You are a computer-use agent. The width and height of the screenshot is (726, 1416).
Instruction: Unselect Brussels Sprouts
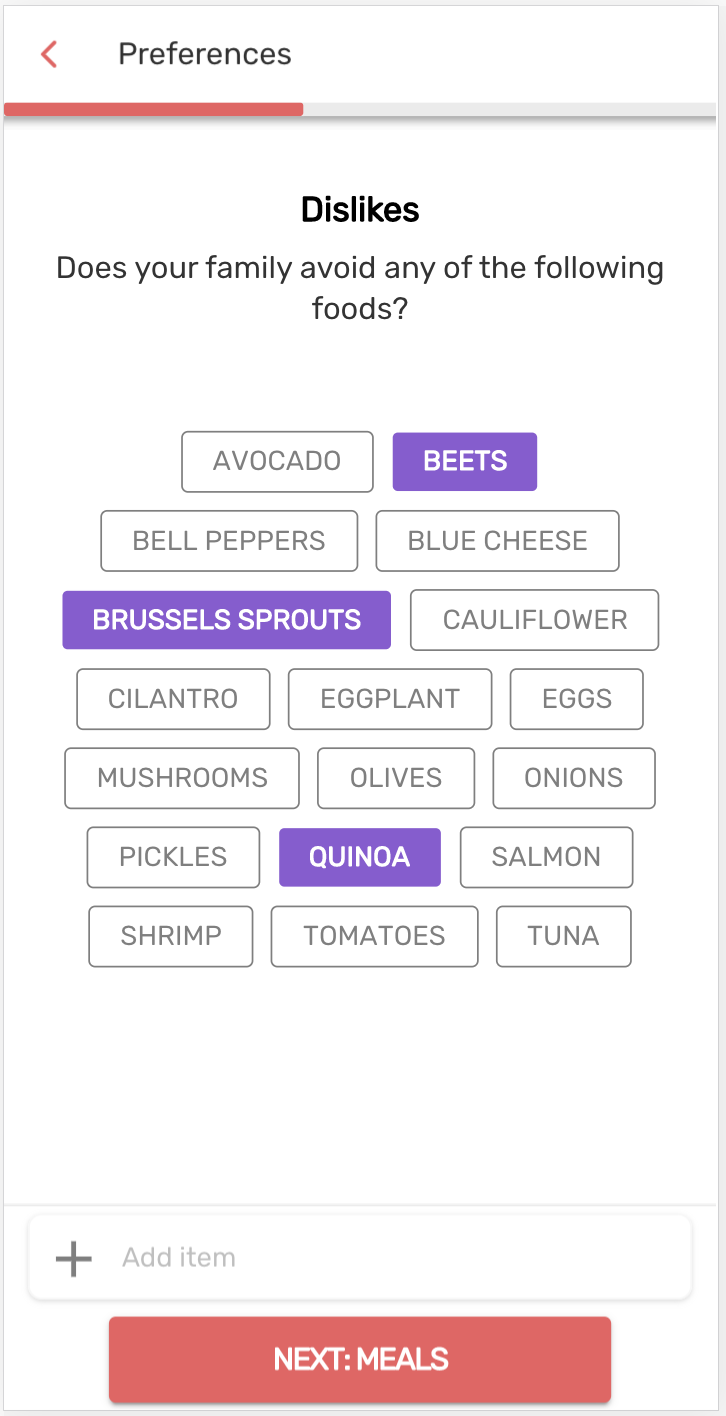227,620
